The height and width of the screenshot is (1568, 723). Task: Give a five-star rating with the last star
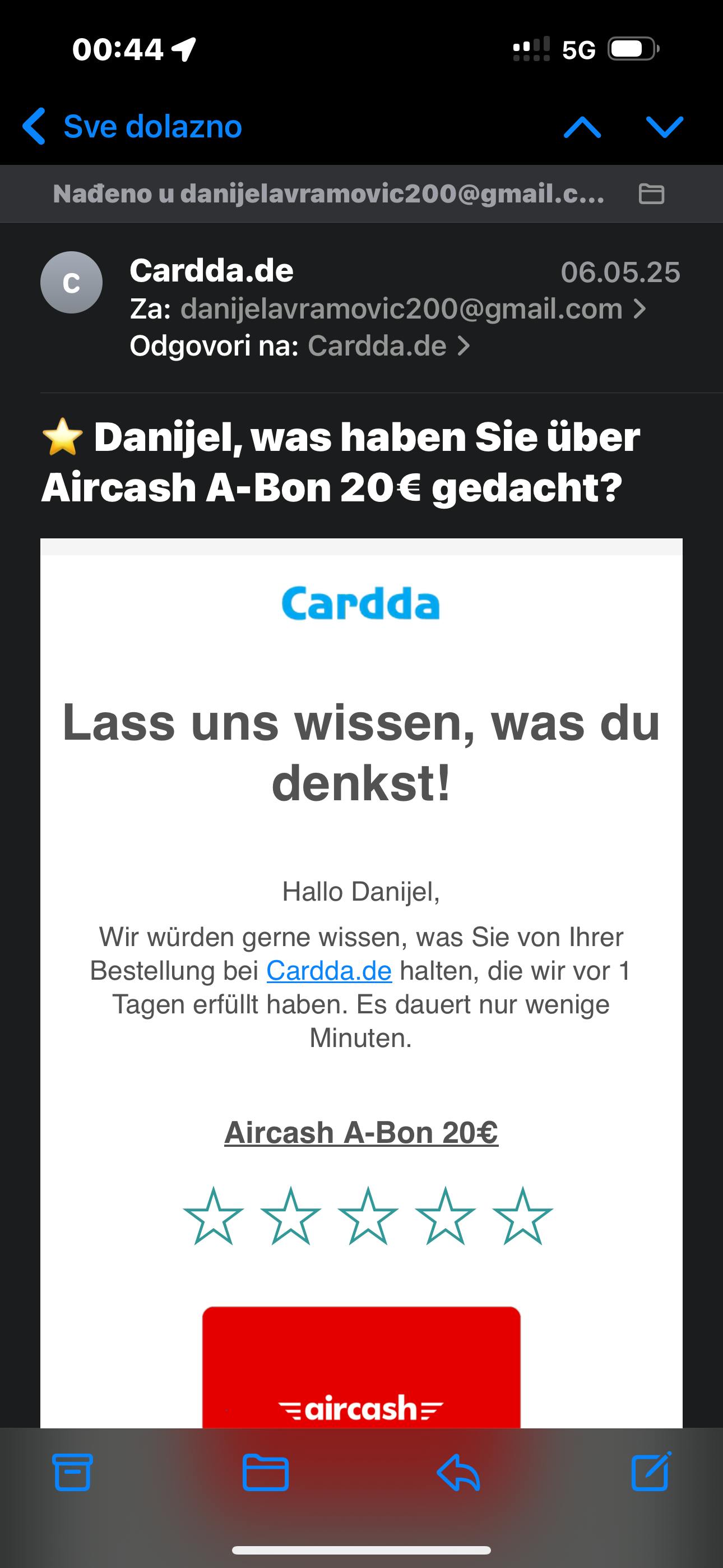pyautogui.click(x=523, y=1216)
